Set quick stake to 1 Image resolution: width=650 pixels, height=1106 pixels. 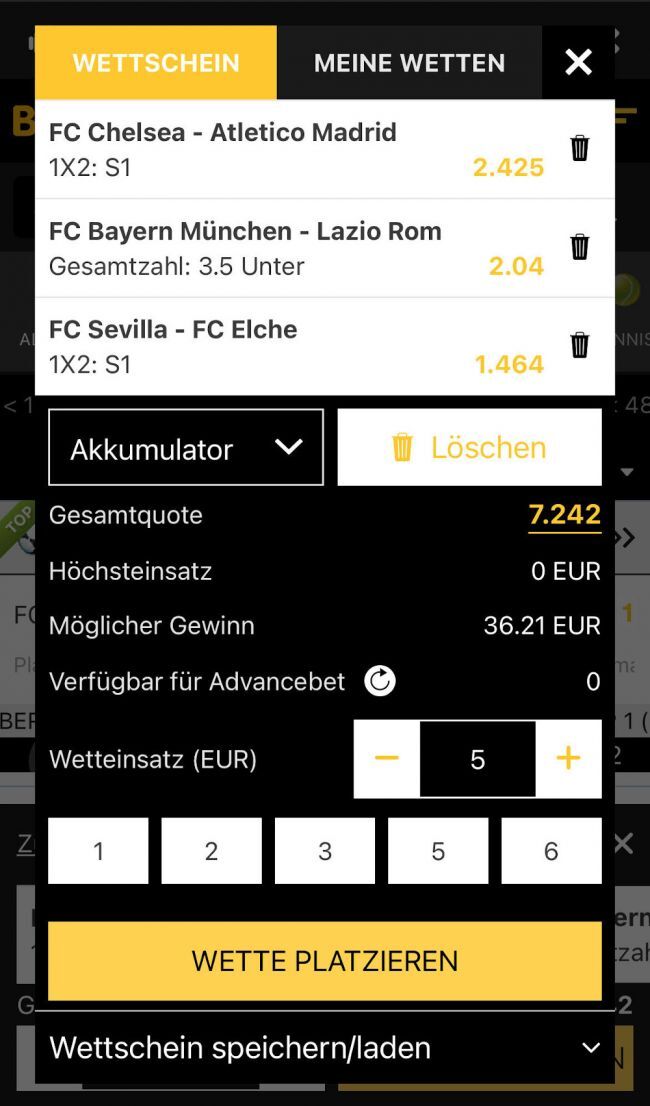pos(98,851)
